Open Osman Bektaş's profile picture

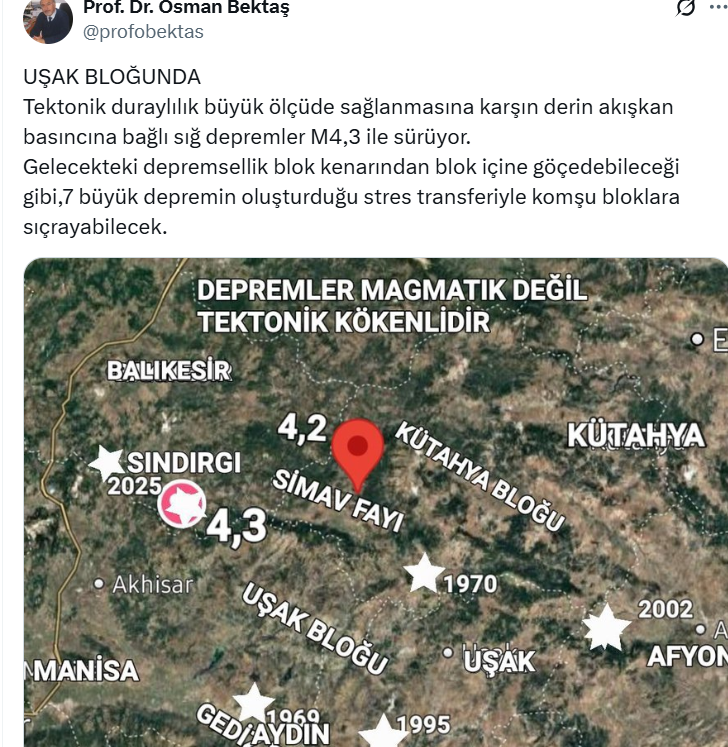pos(47,20)
